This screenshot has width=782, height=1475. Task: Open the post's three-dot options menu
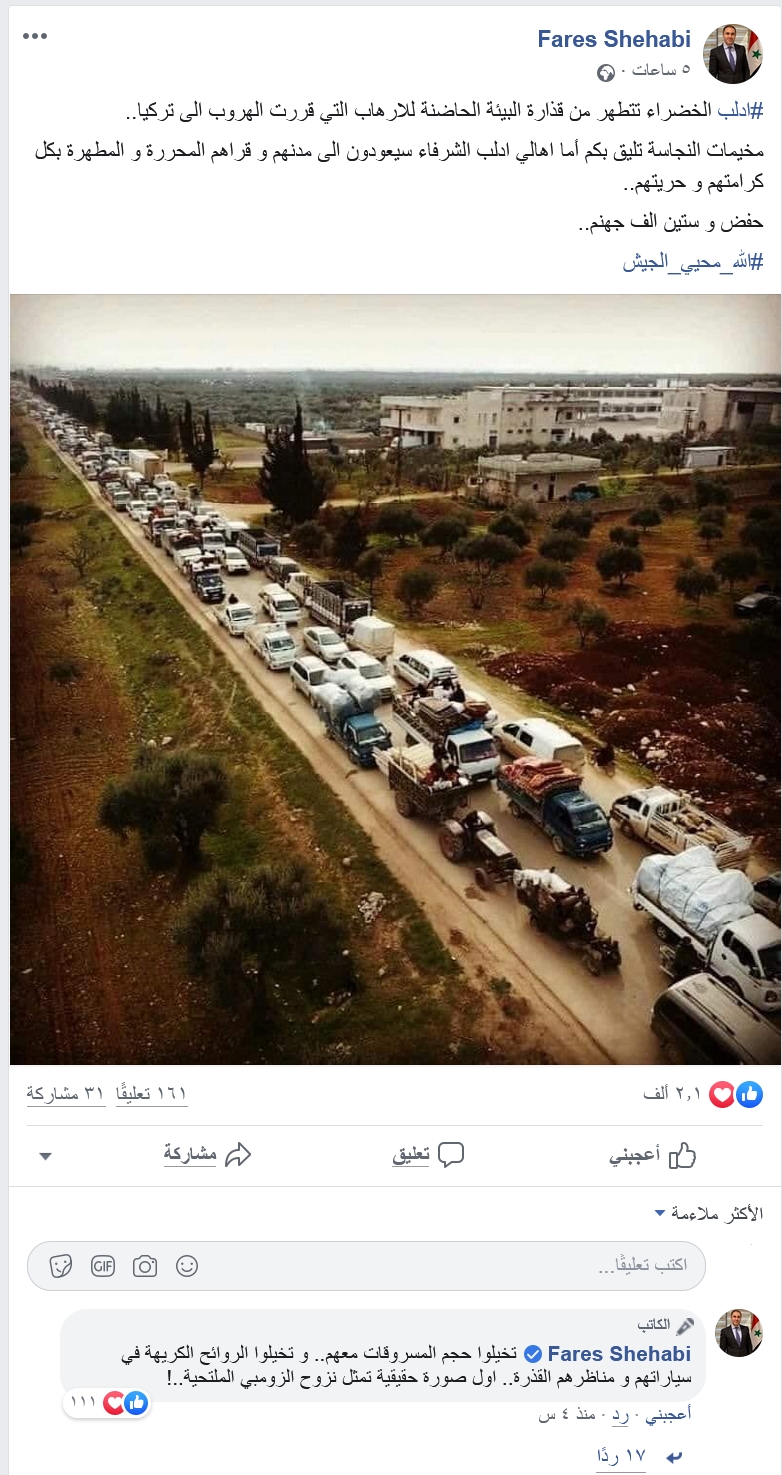coord(35,37)
